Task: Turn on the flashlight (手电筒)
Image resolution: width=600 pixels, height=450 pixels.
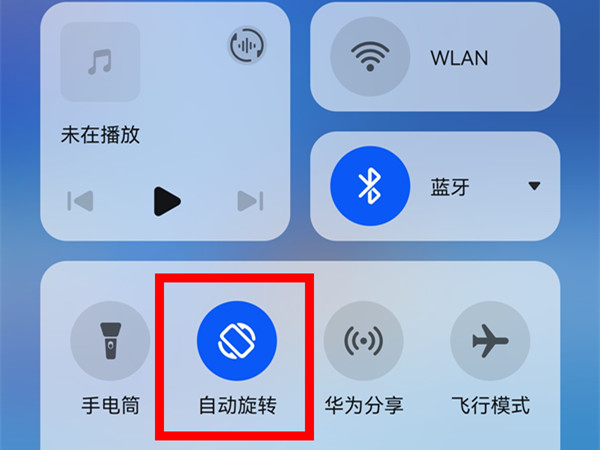Action: [x=110, y=341]
